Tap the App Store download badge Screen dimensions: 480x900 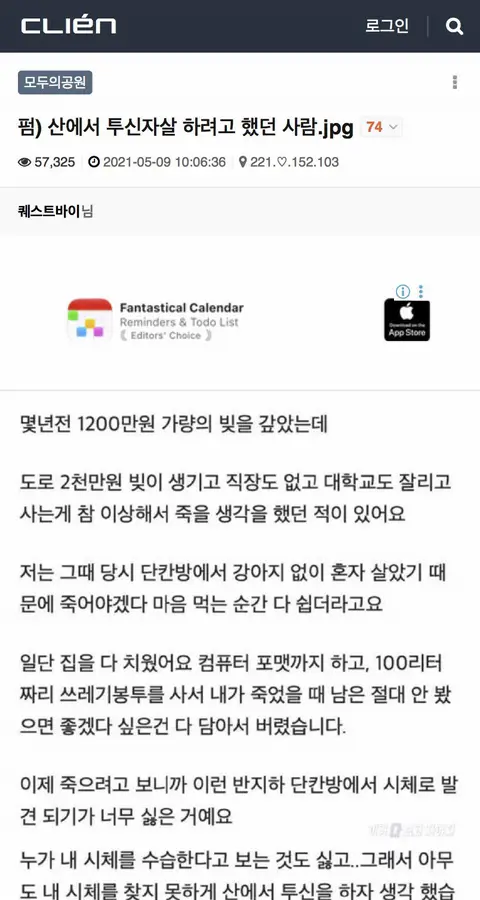coord(407,320)
